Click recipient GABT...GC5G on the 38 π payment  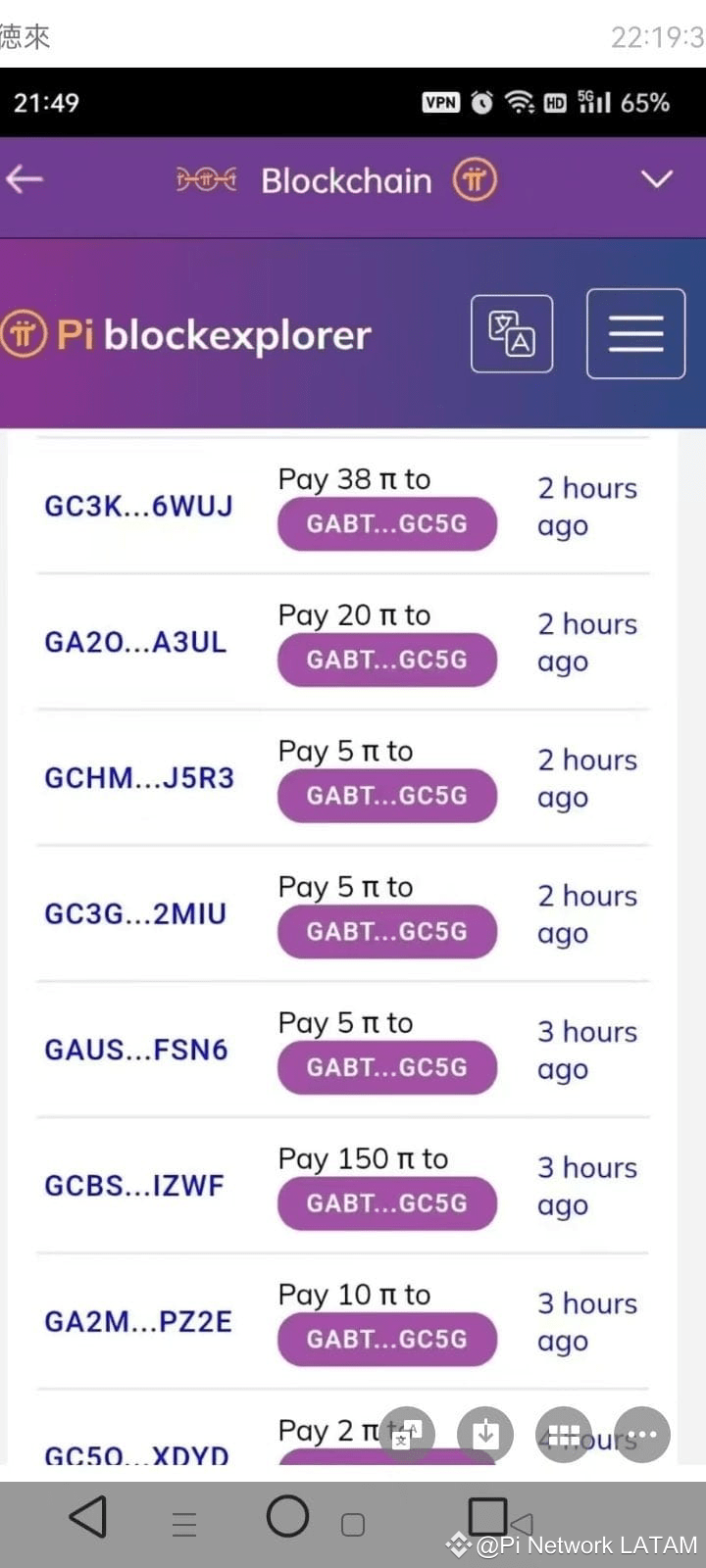coord(386,524)
